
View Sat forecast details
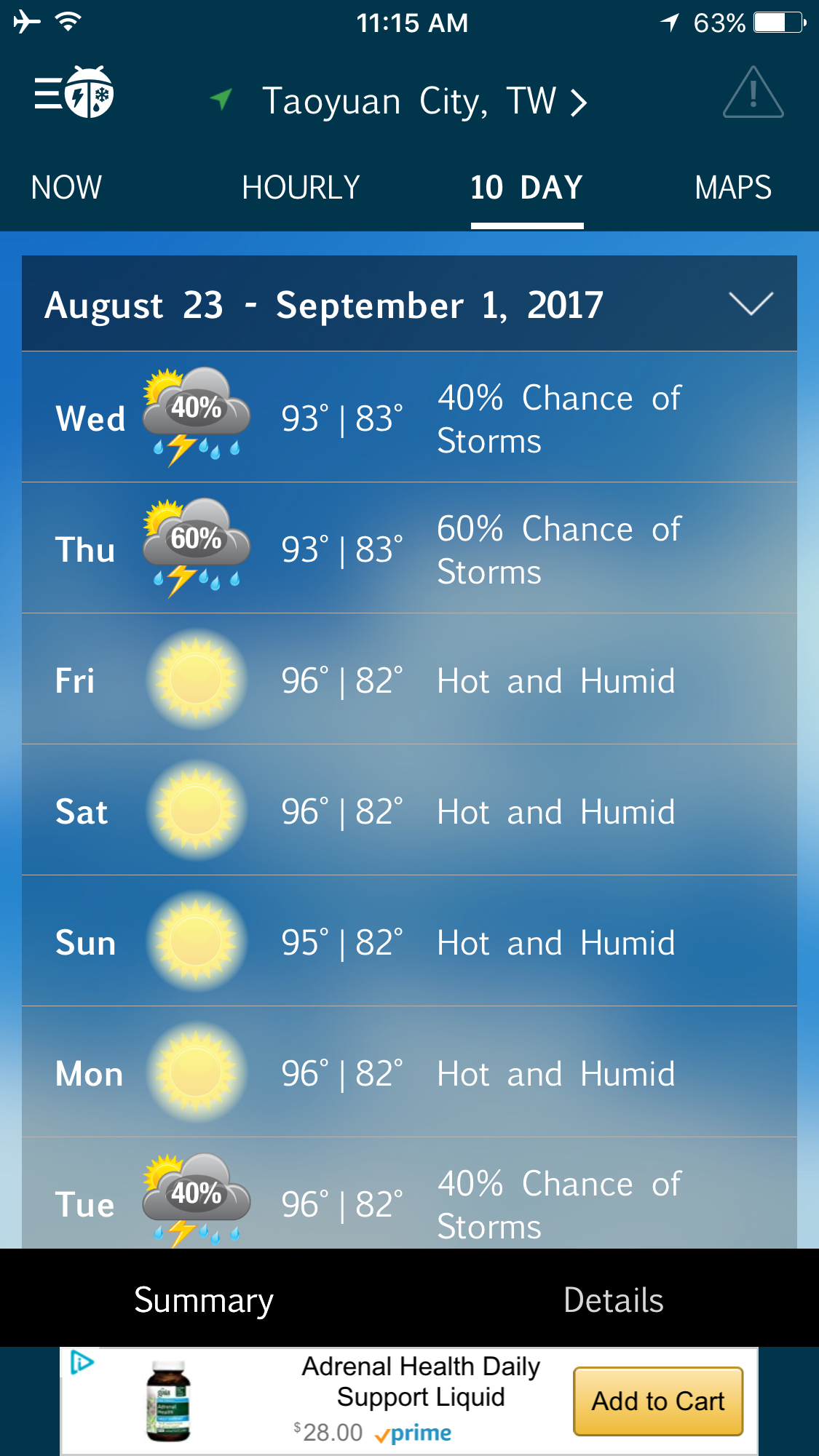[x=409, y=810]
